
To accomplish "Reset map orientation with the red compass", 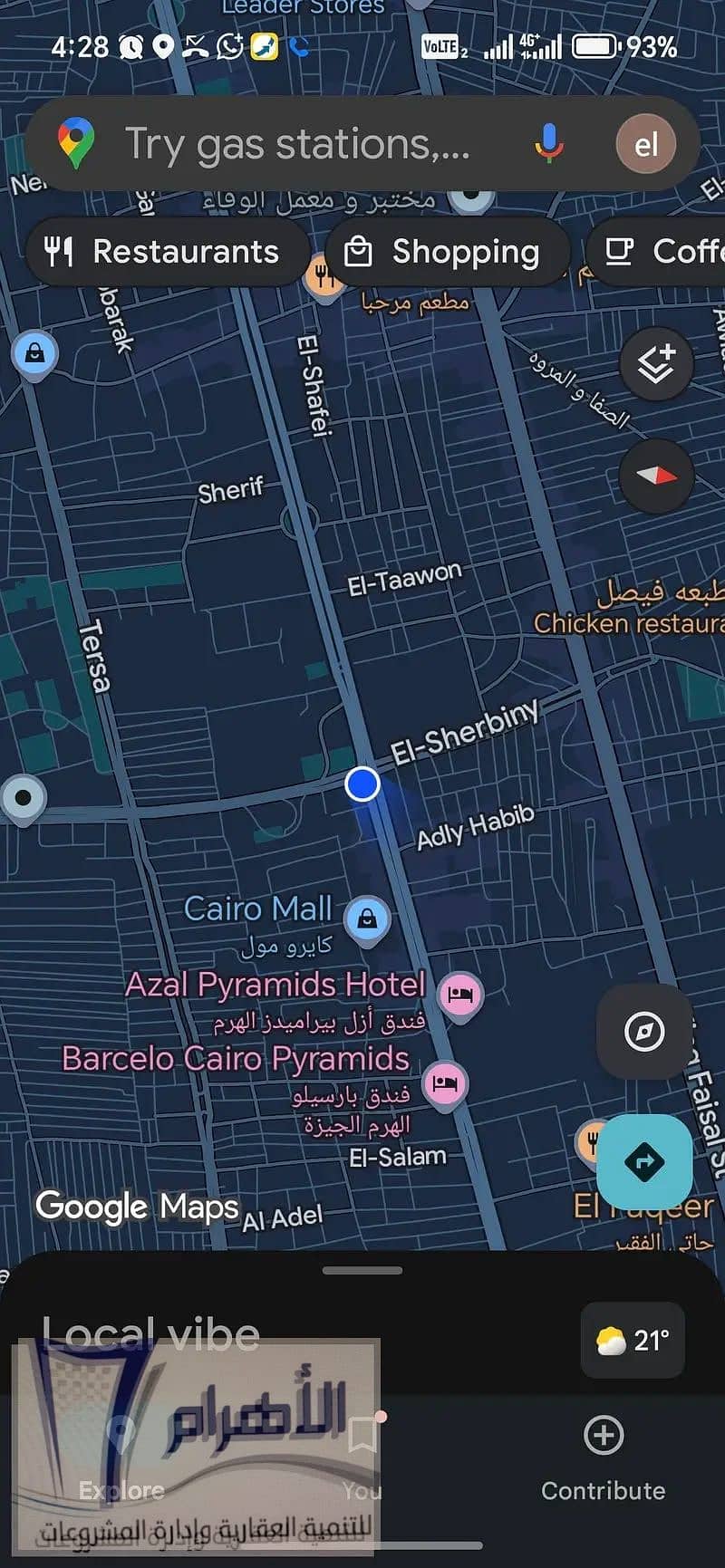I will 657,475.
